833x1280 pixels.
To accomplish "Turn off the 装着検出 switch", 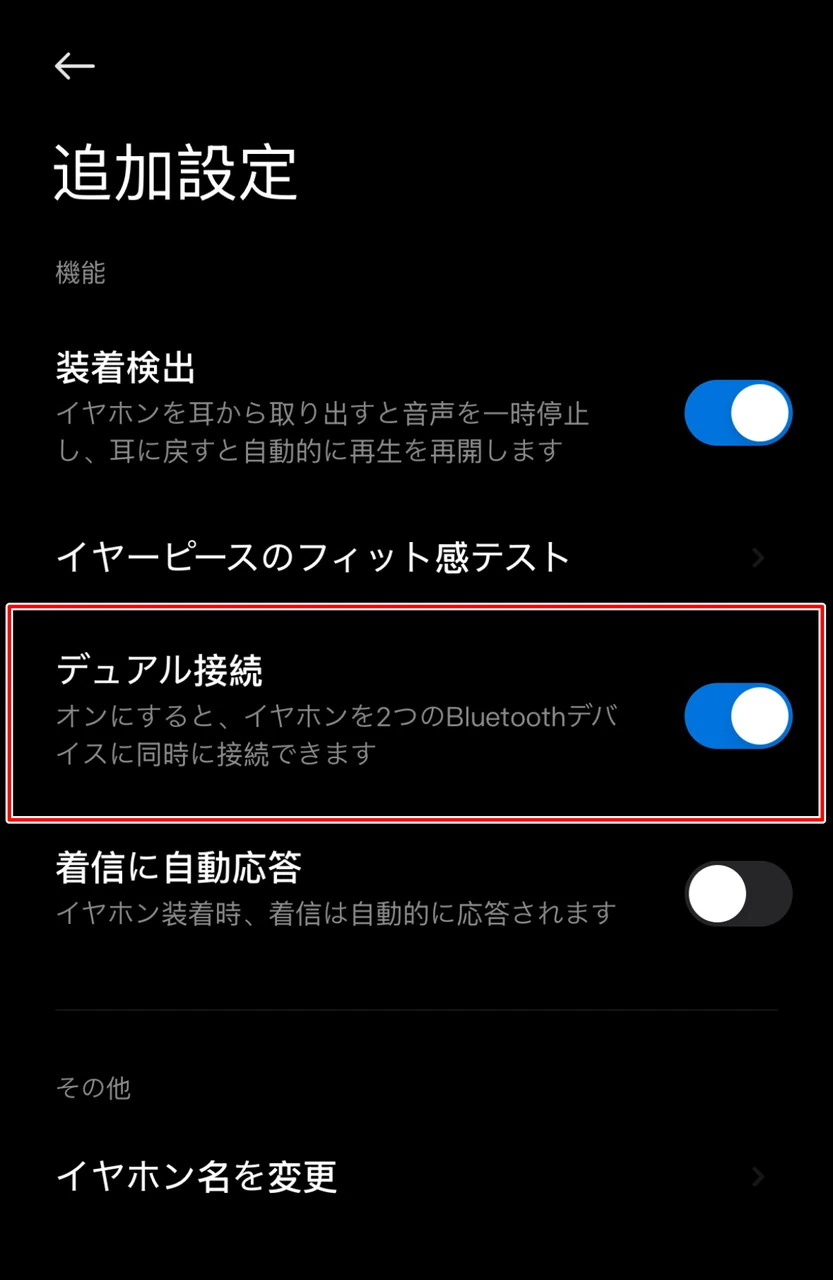I will [x=738, y=413].
